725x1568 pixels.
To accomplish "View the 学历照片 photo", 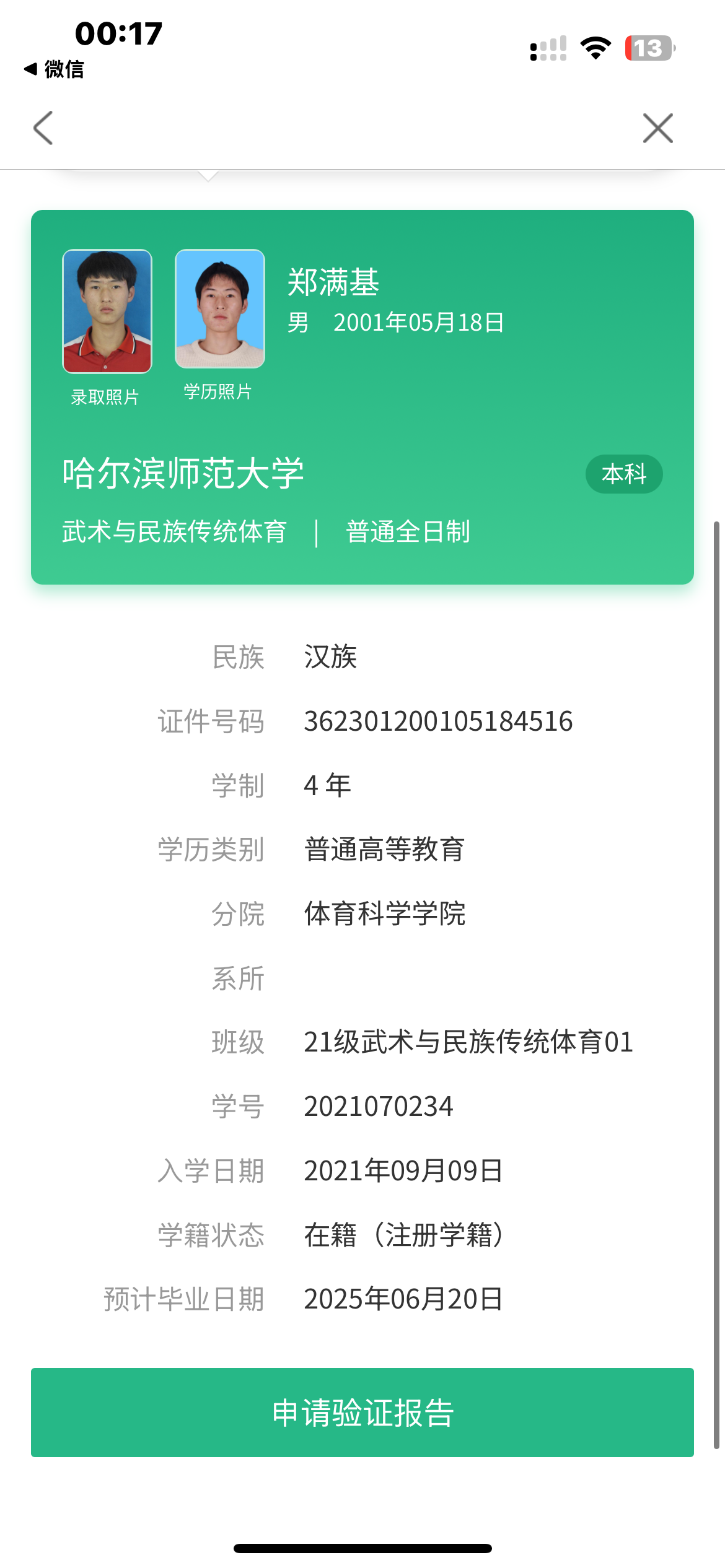I will click(x=220, y=309).
